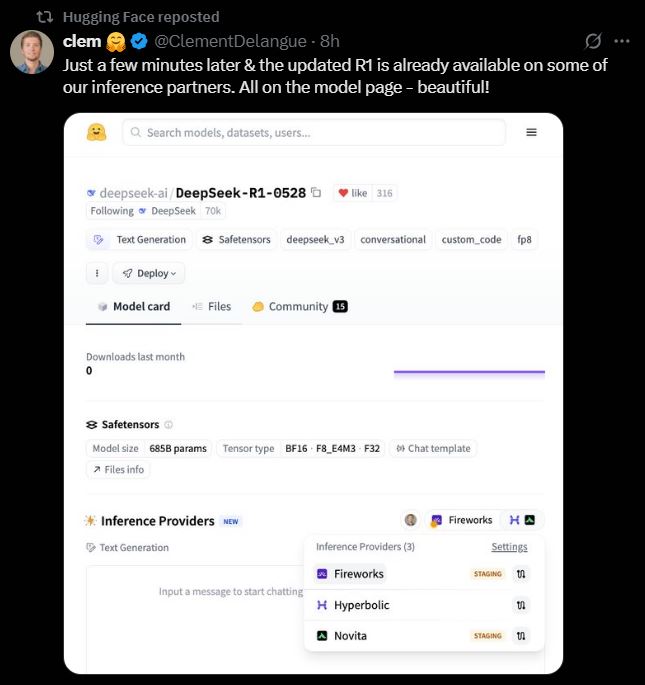
Task: Open the attached DeepSeek-R1-0528 screenshot
Action: click(x=313, y=392)
